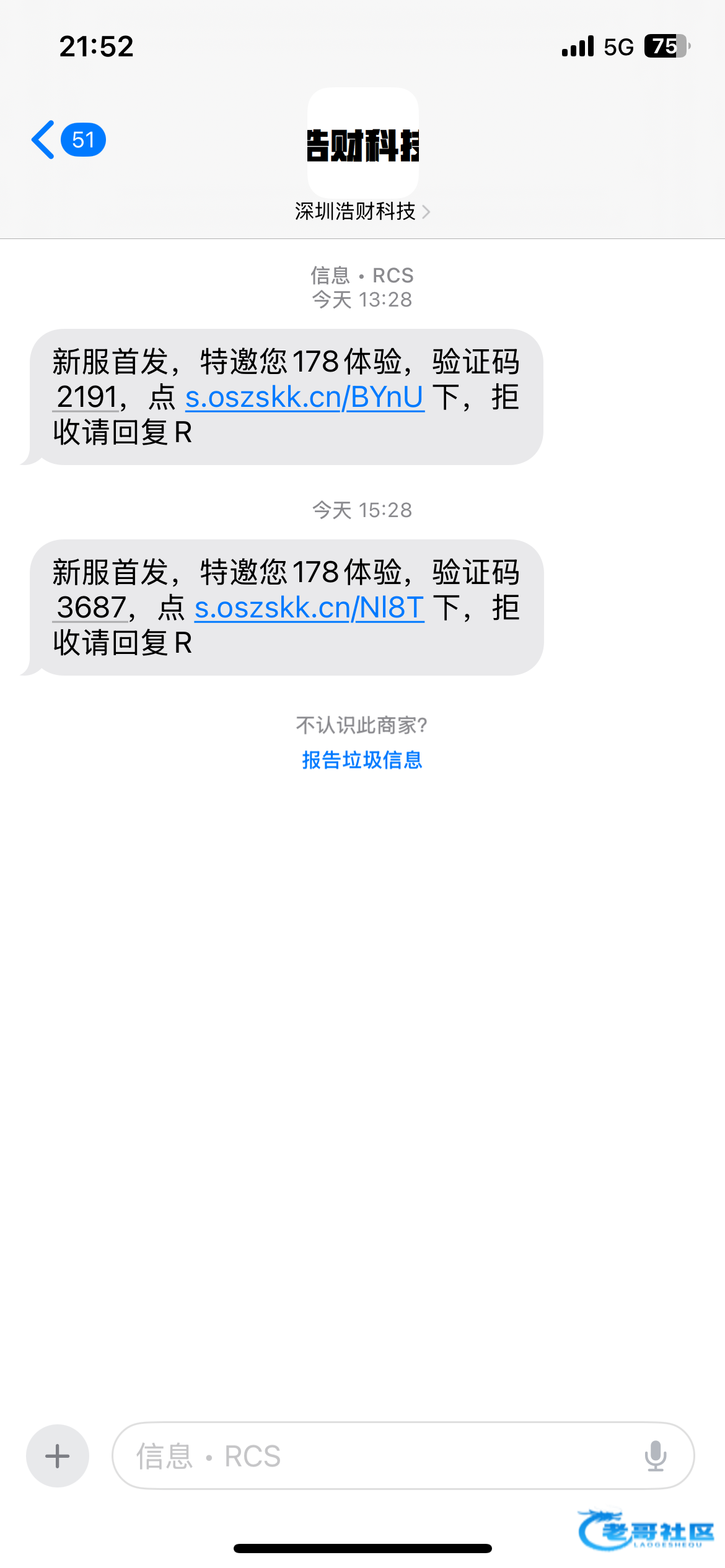Open 深圳浩财科技 contact details
The height and width of the screenshot is (1568, 725).
coord(362,212)
